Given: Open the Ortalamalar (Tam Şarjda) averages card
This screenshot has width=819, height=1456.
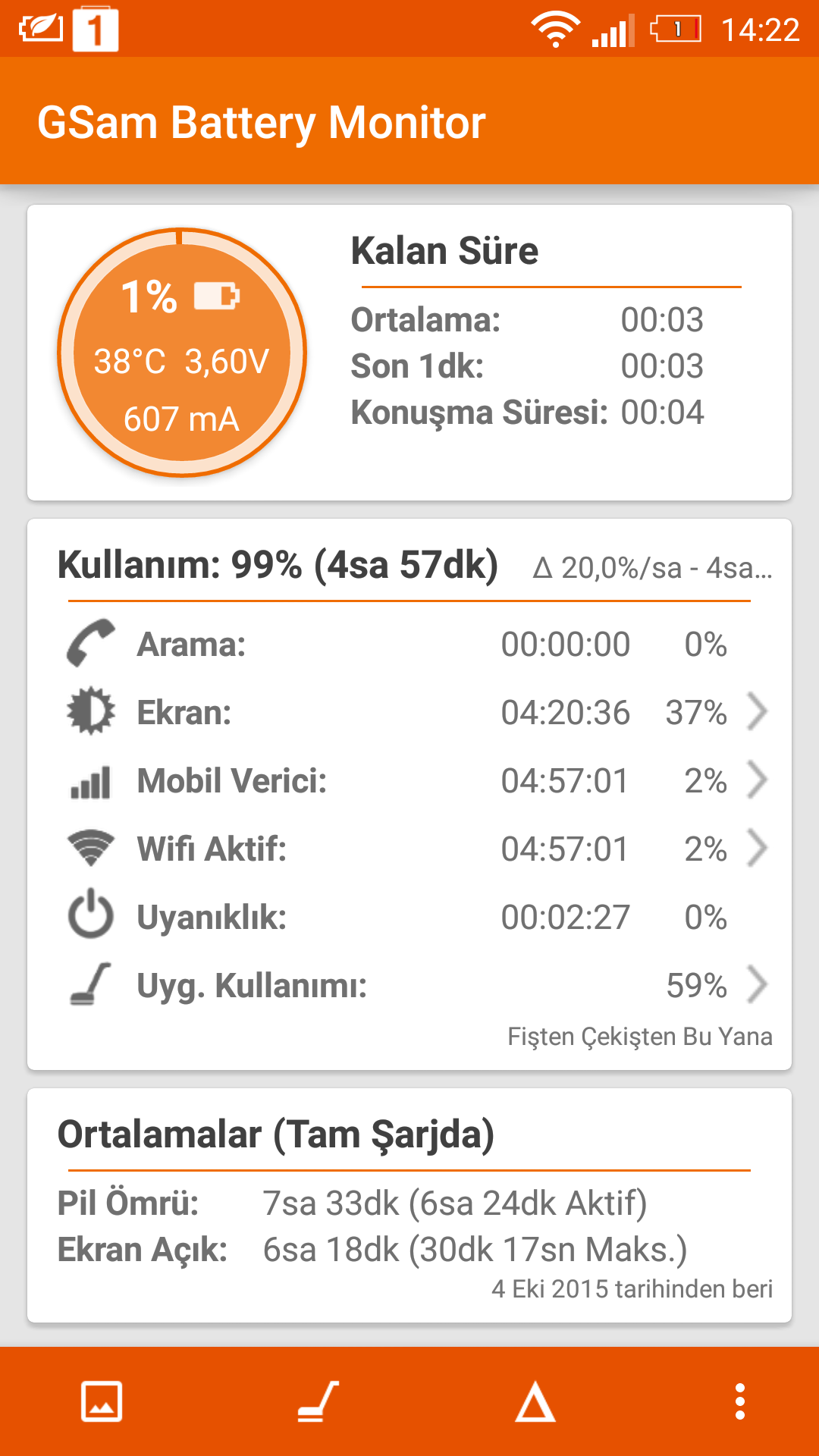Looking at the screenshot, I should point(409,1206).
